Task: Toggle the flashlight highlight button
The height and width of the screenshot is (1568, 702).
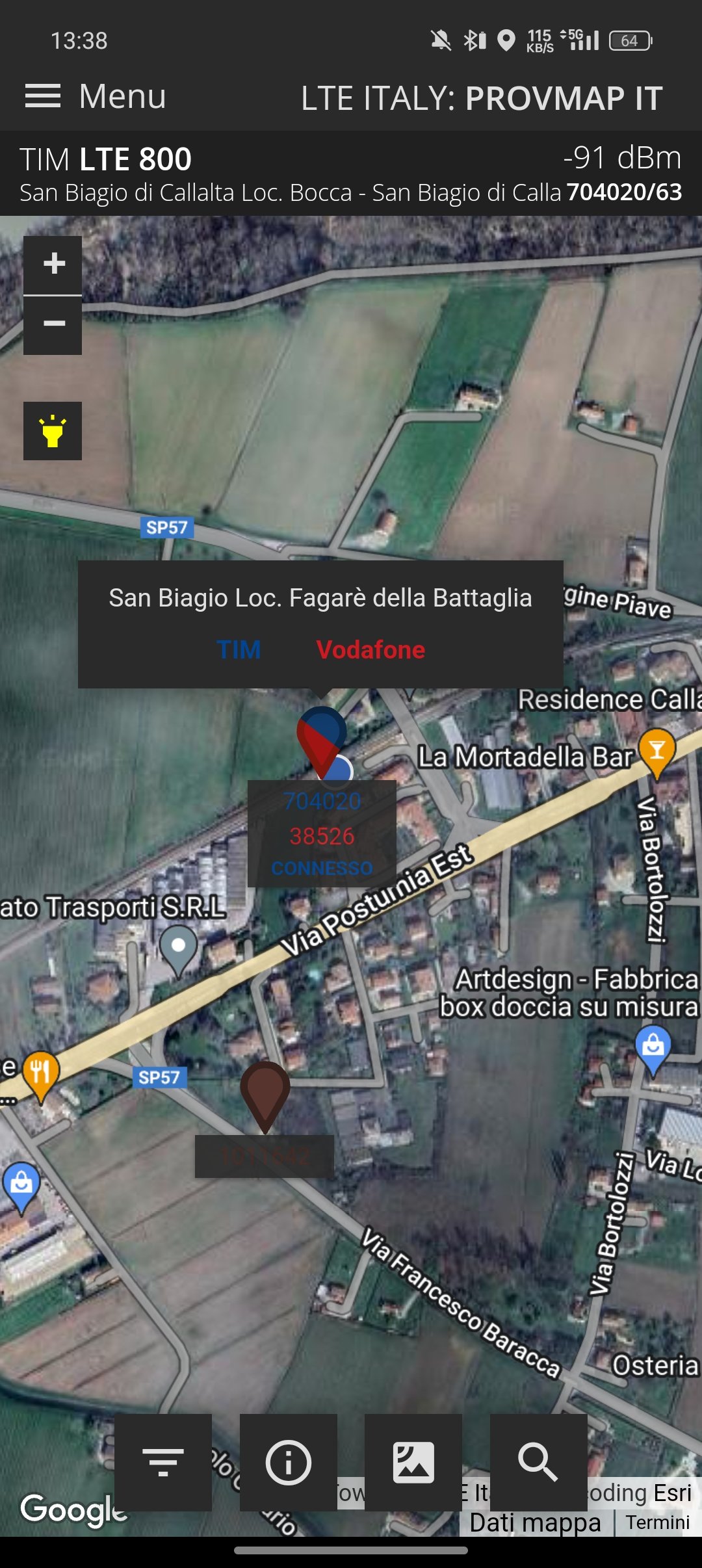Action: tap(53, 431)
